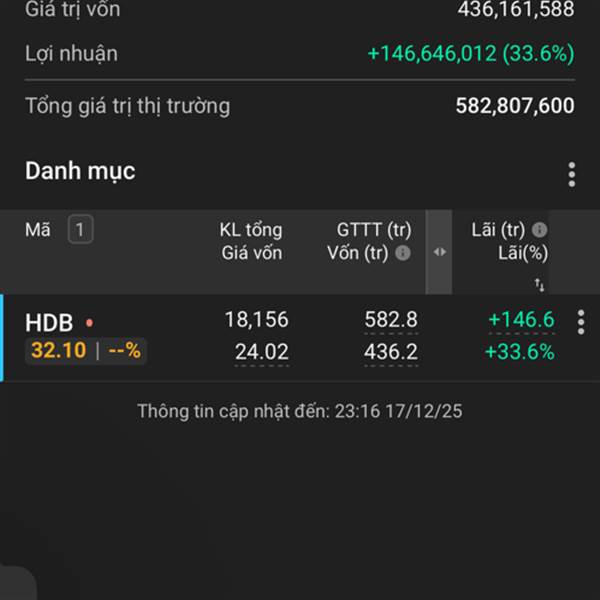
Task: Open the Danh mục overflow menu
Action: coord(571,174)
